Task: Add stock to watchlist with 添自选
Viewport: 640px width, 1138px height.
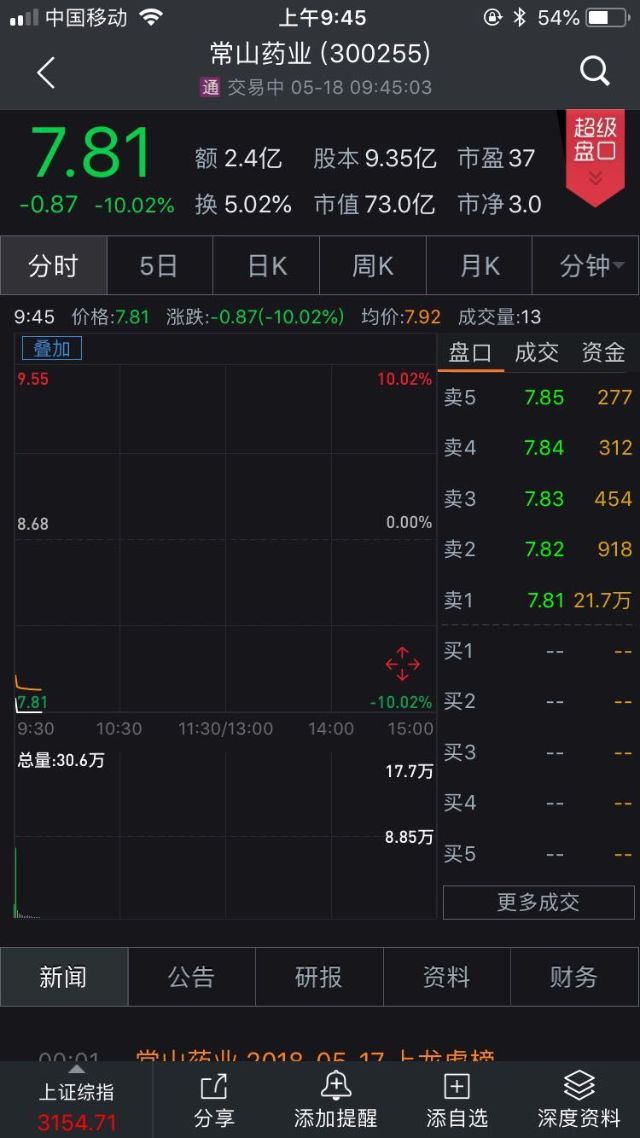Action: coord(457,1100)
